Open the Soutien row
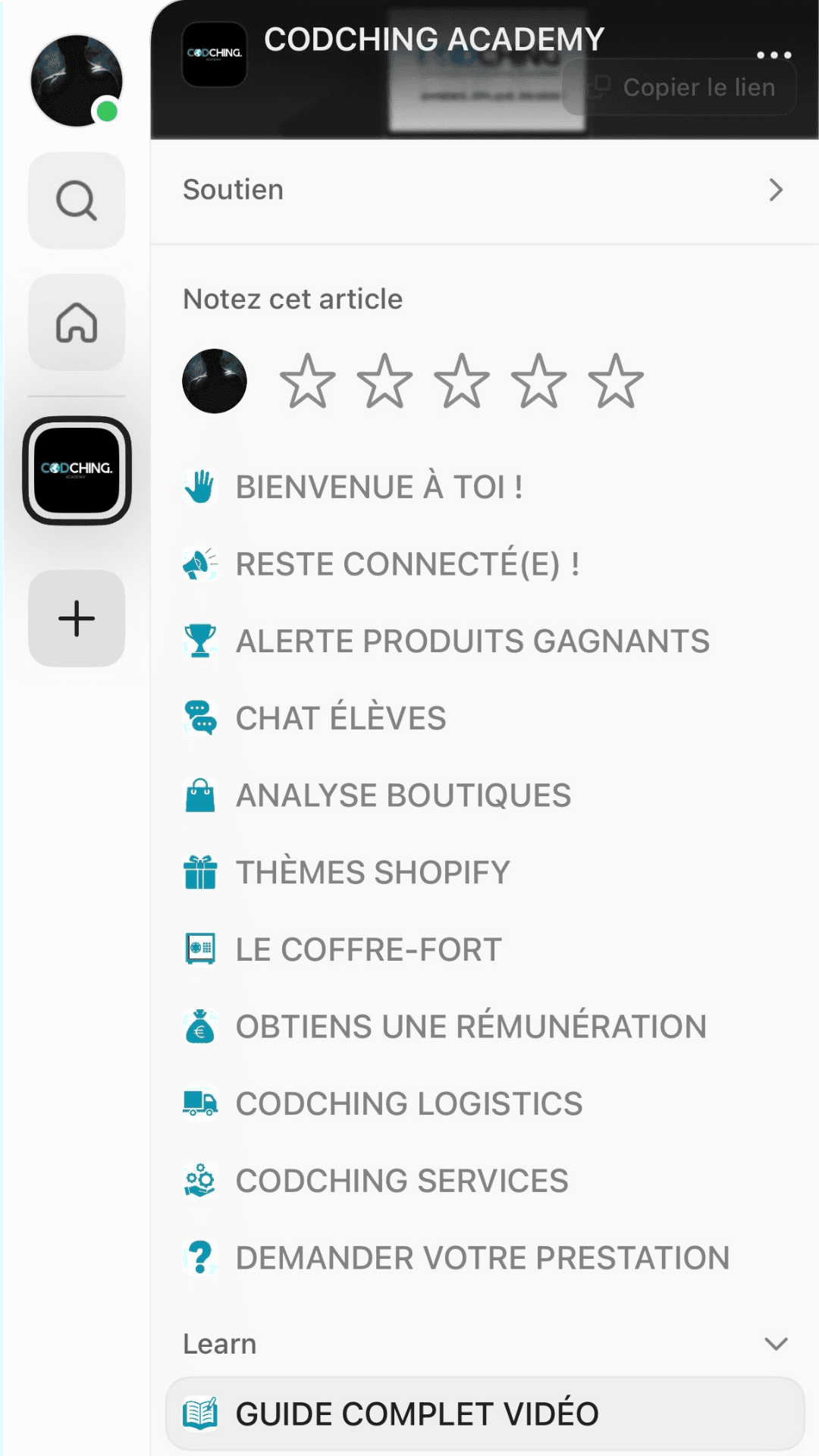This screenshot has height=1456, width=819. coord(484,190)
